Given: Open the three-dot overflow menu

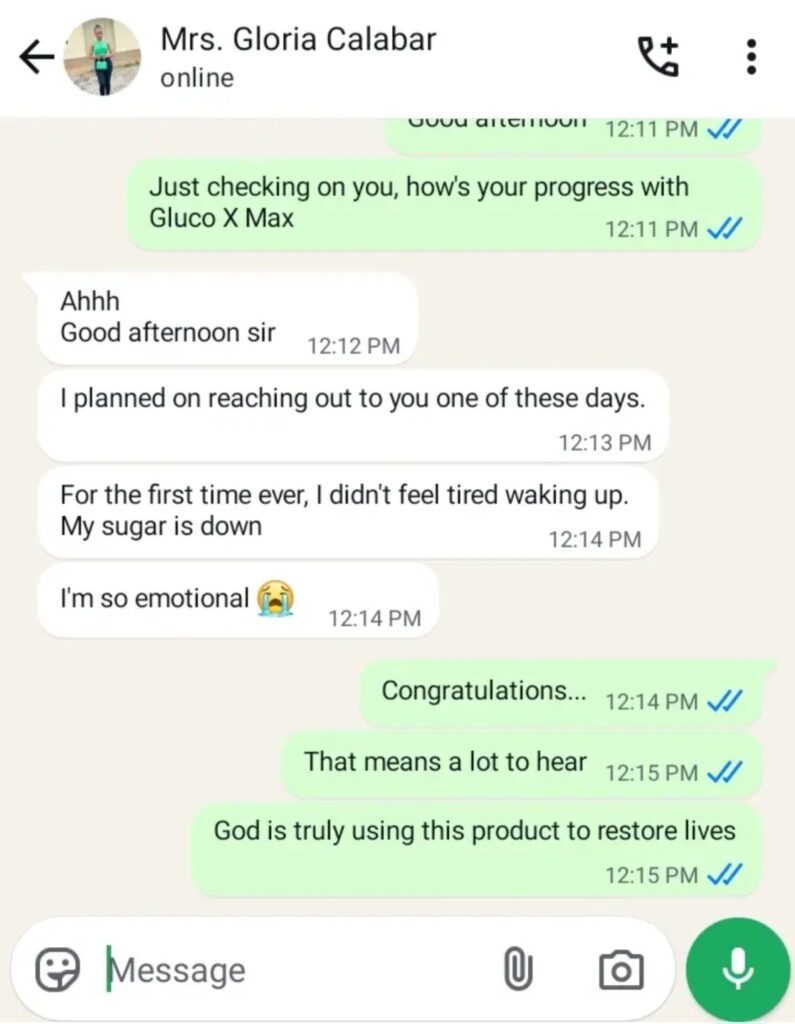Looking at the screenshot, I should [x=750, y=57].
